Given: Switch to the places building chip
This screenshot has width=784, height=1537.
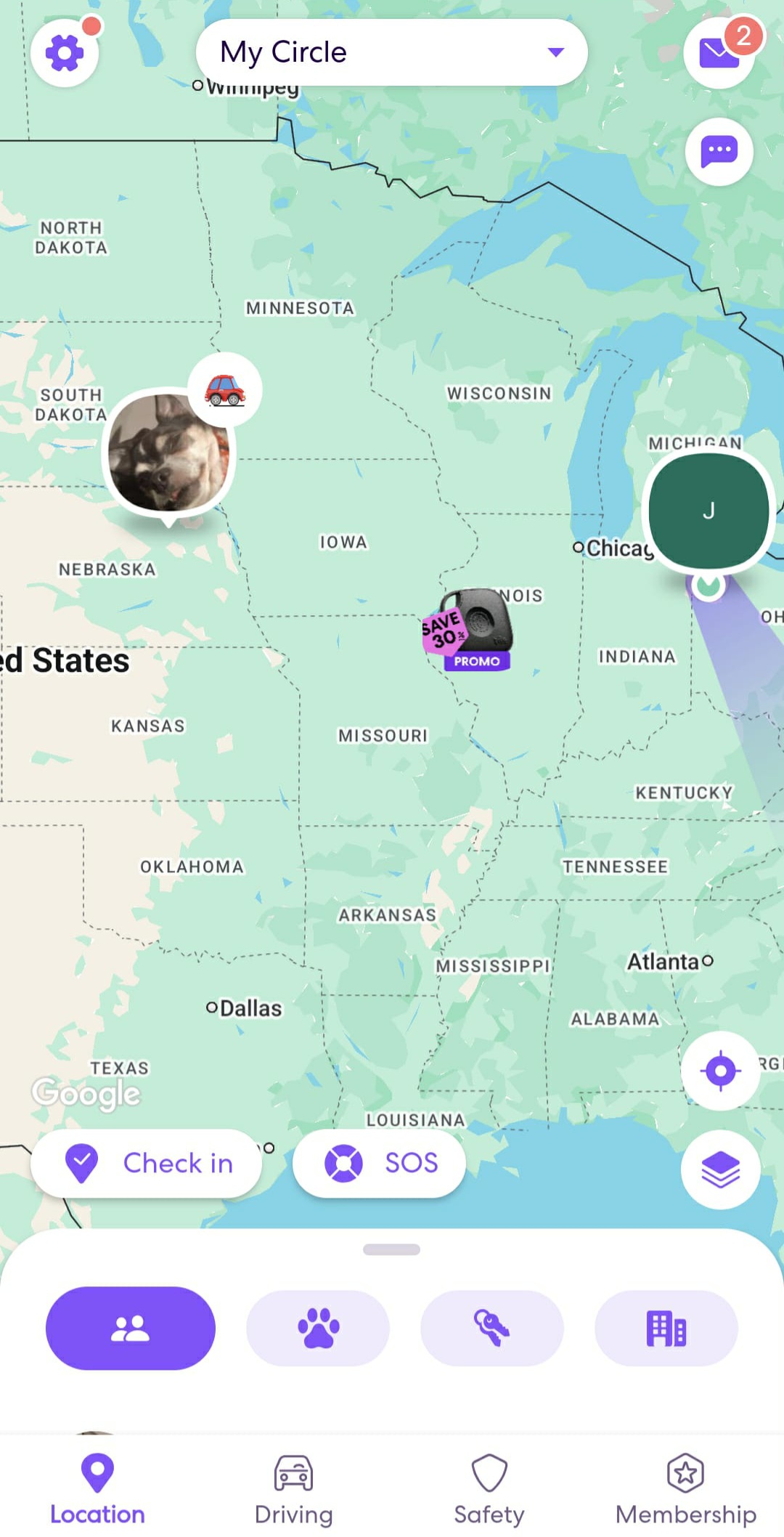Looking at the screenshot, I should (x=666, y=1328).
